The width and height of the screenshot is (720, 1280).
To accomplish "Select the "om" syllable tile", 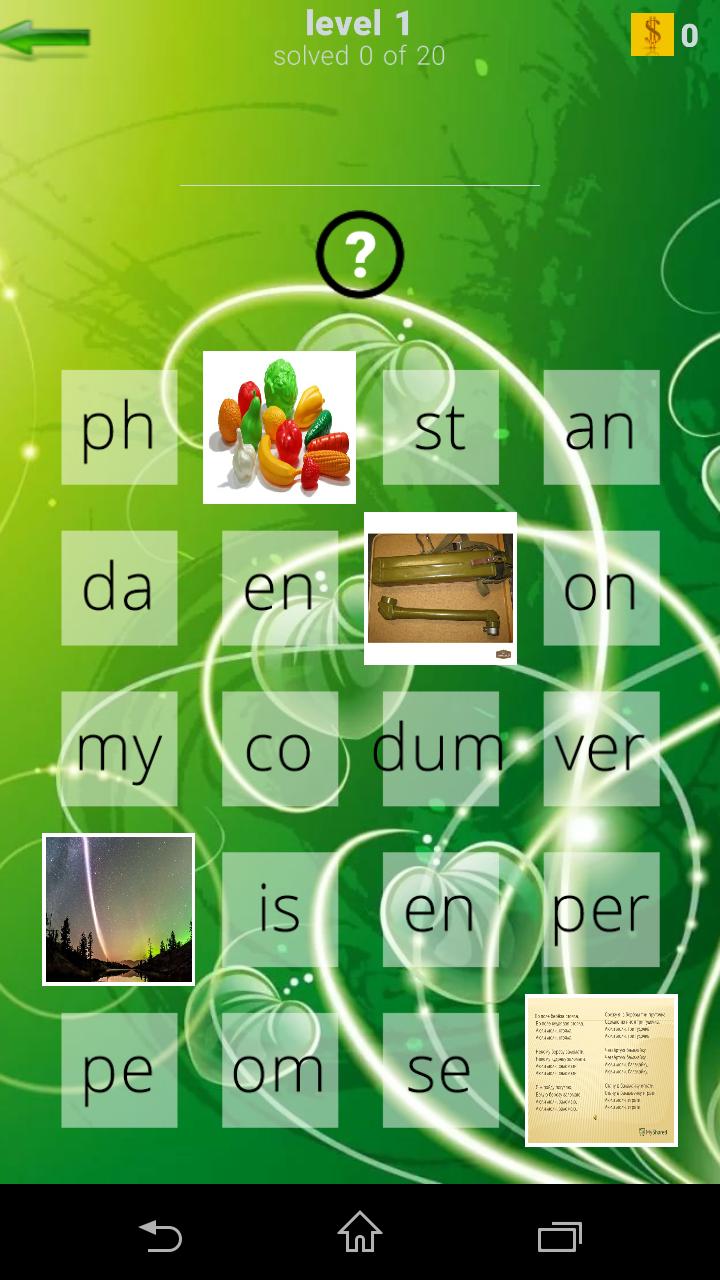I will 279,1070.
